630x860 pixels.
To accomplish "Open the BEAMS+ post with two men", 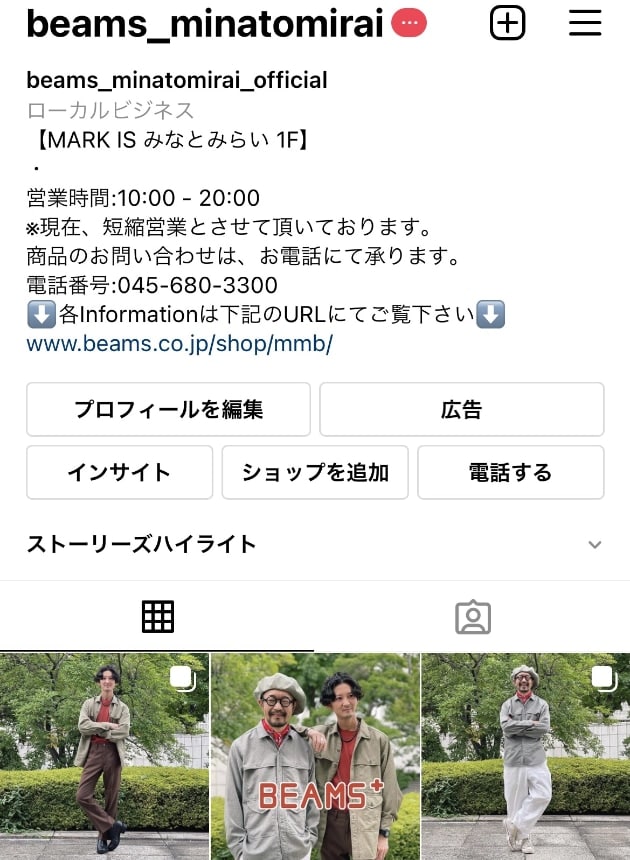I will [315, 756].
